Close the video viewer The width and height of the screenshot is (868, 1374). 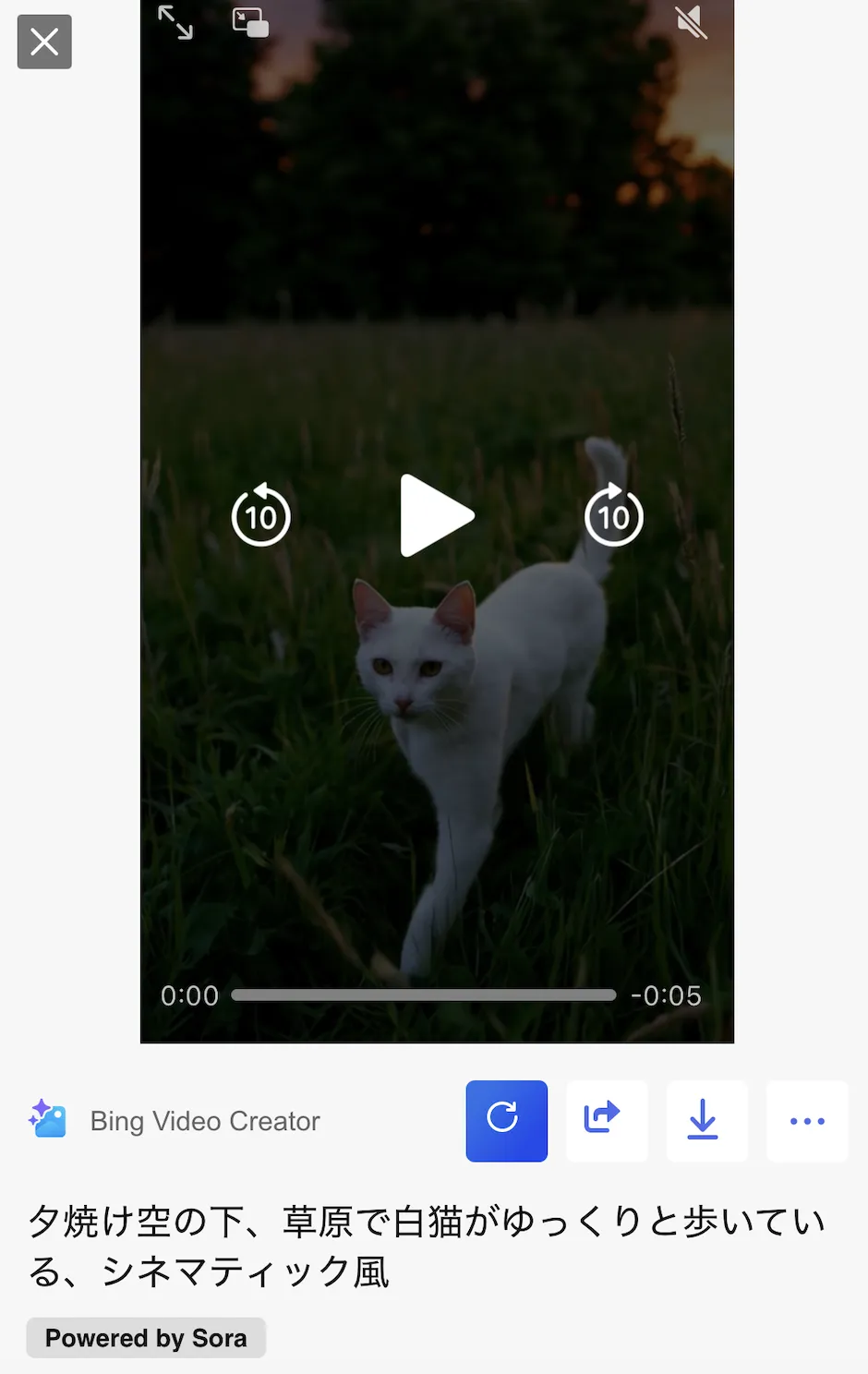(x=44, y=42)
